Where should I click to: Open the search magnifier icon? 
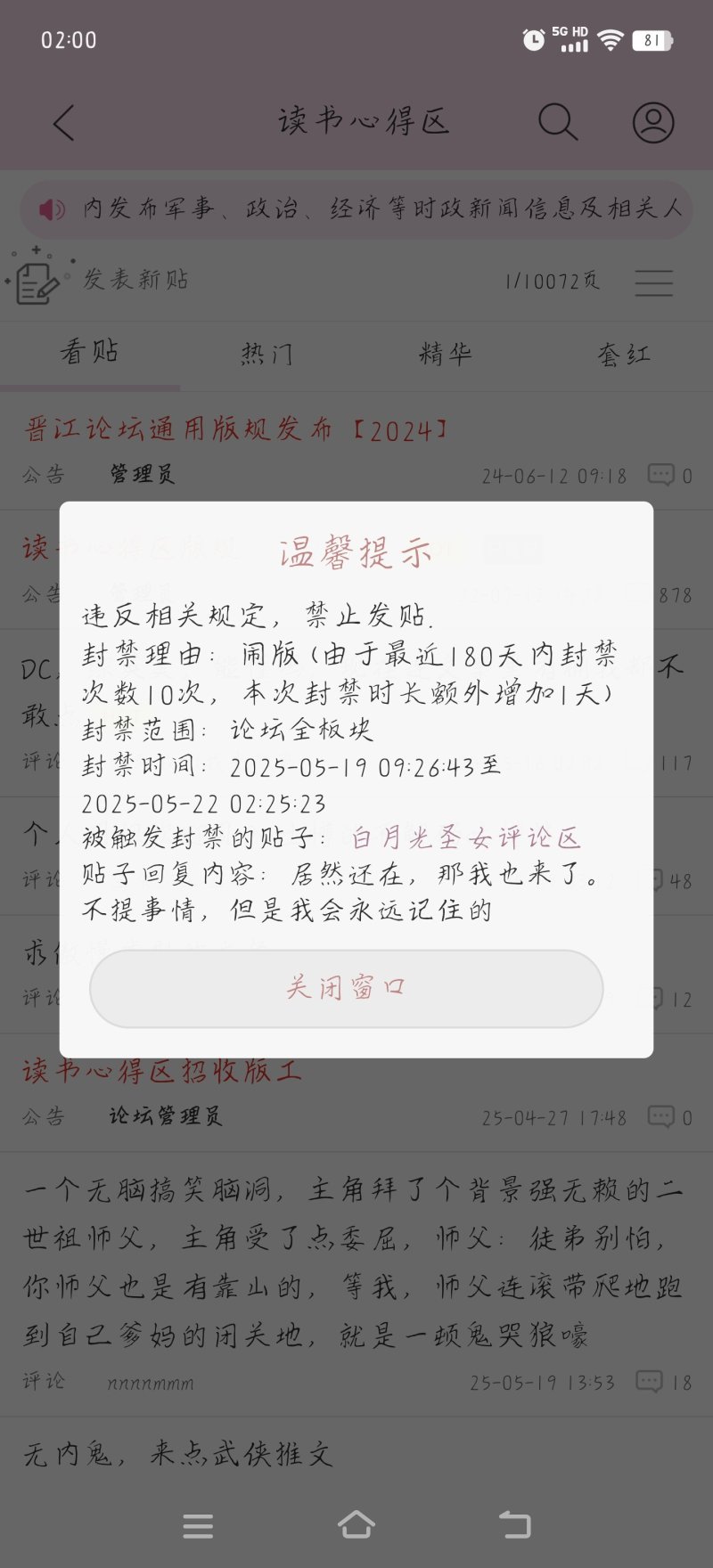coord(558,122)
